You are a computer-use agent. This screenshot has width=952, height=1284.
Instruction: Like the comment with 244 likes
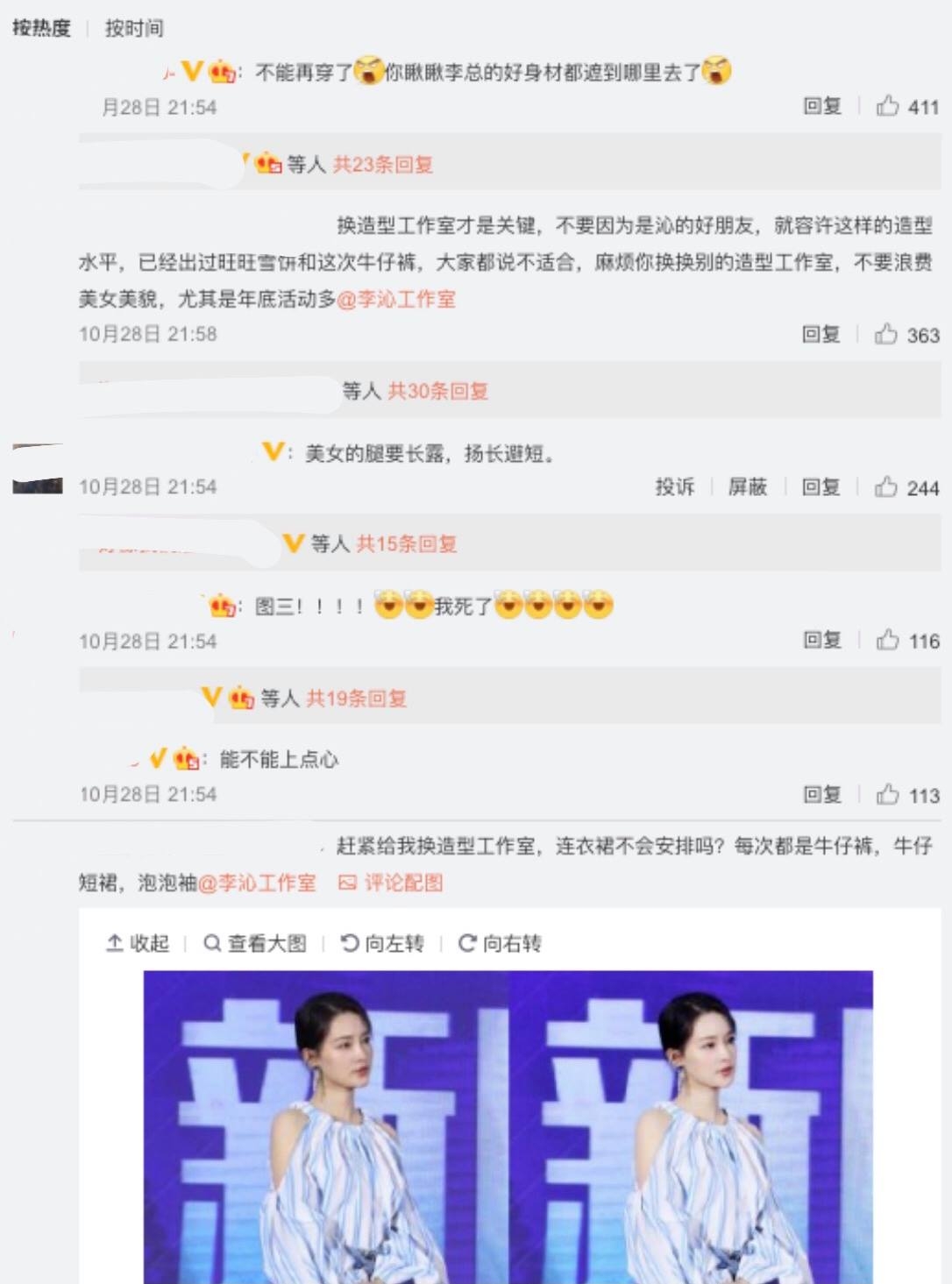pyautogui.click(x=886, y=486)
